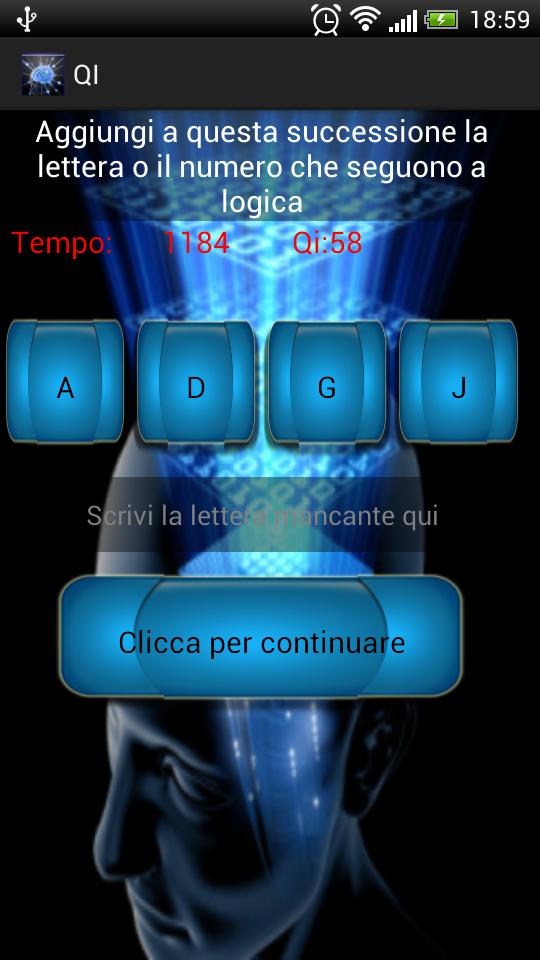
Task: Focus the missing letter text field
Action: coord(262,516)
